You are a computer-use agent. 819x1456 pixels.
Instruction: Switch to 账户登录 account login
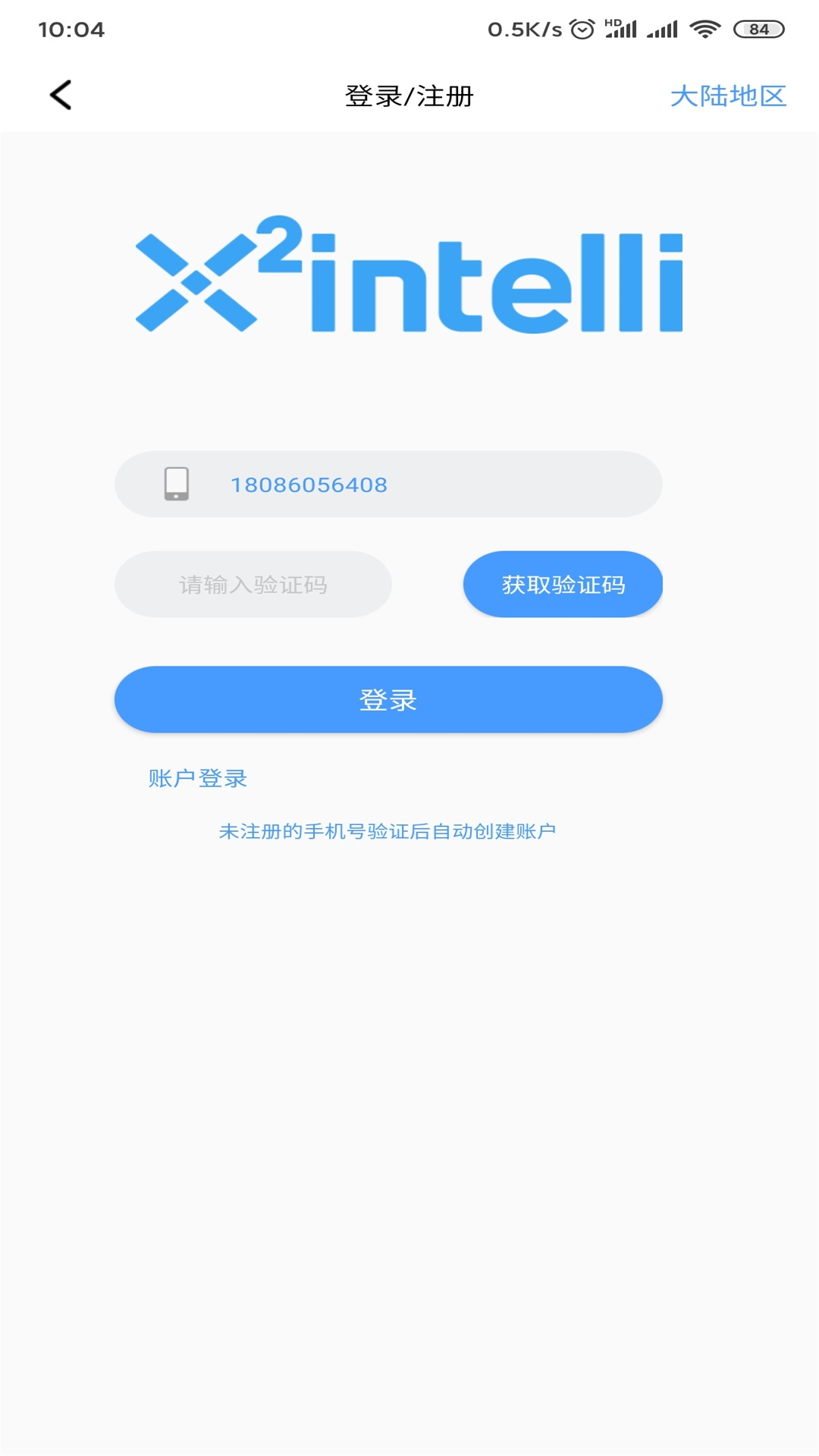pos(198,778)
